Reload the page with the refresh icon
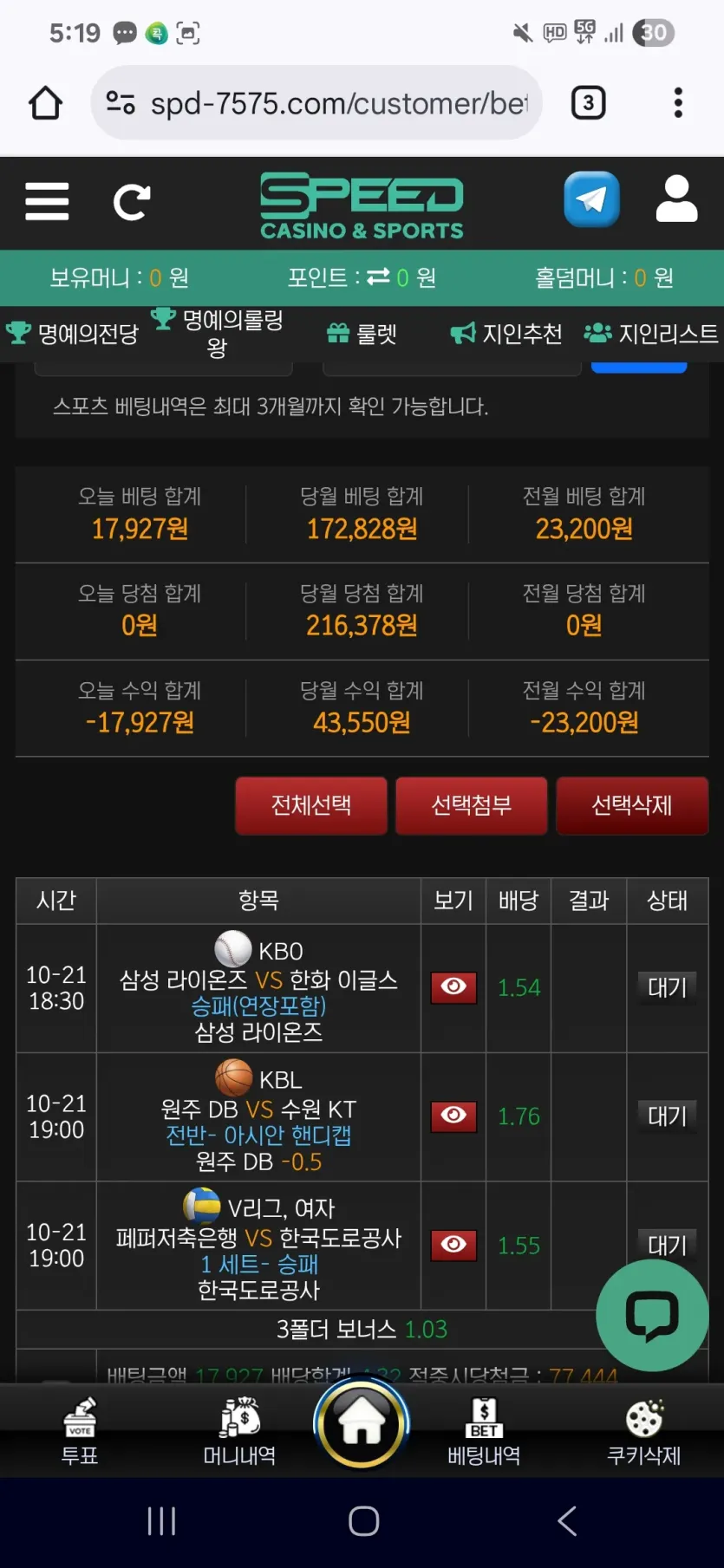Viewport: 724px width, 1568px height. point(132,202)
